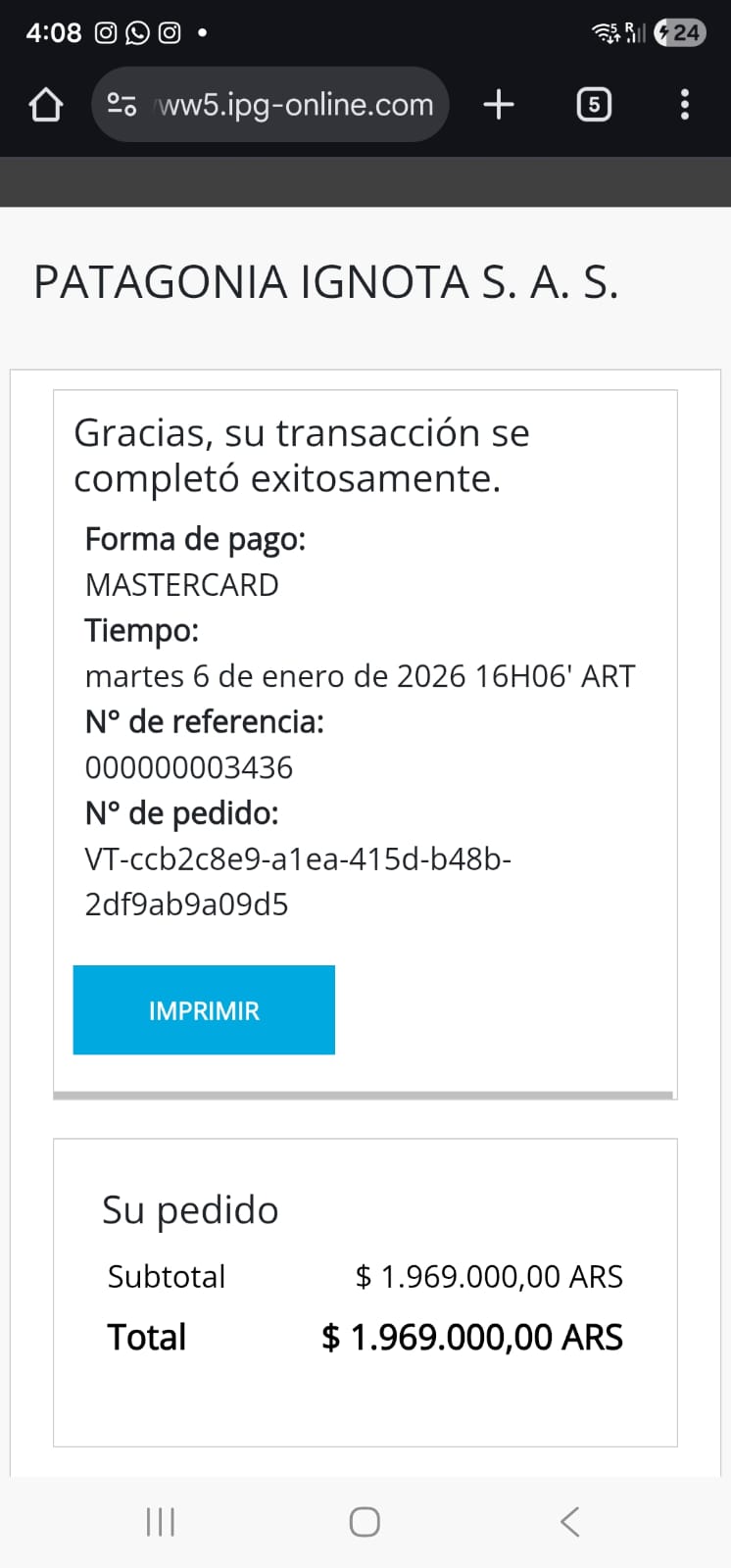Open recent apps from the navigation bar
Image resolution: width=731 pixels, height=1568 pixels.
tap(160, 1521)
